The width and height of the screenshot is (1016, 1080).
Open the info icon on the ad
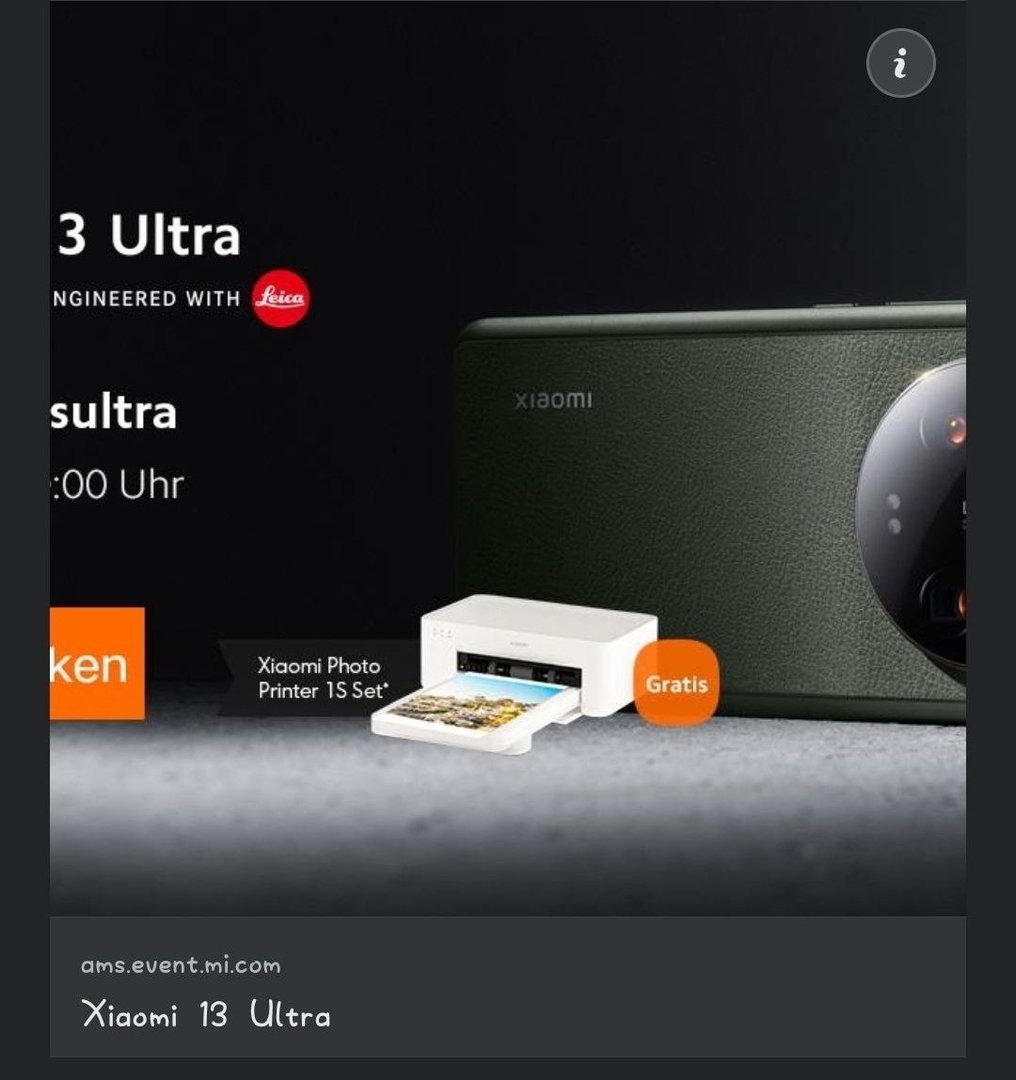(900, 65)
